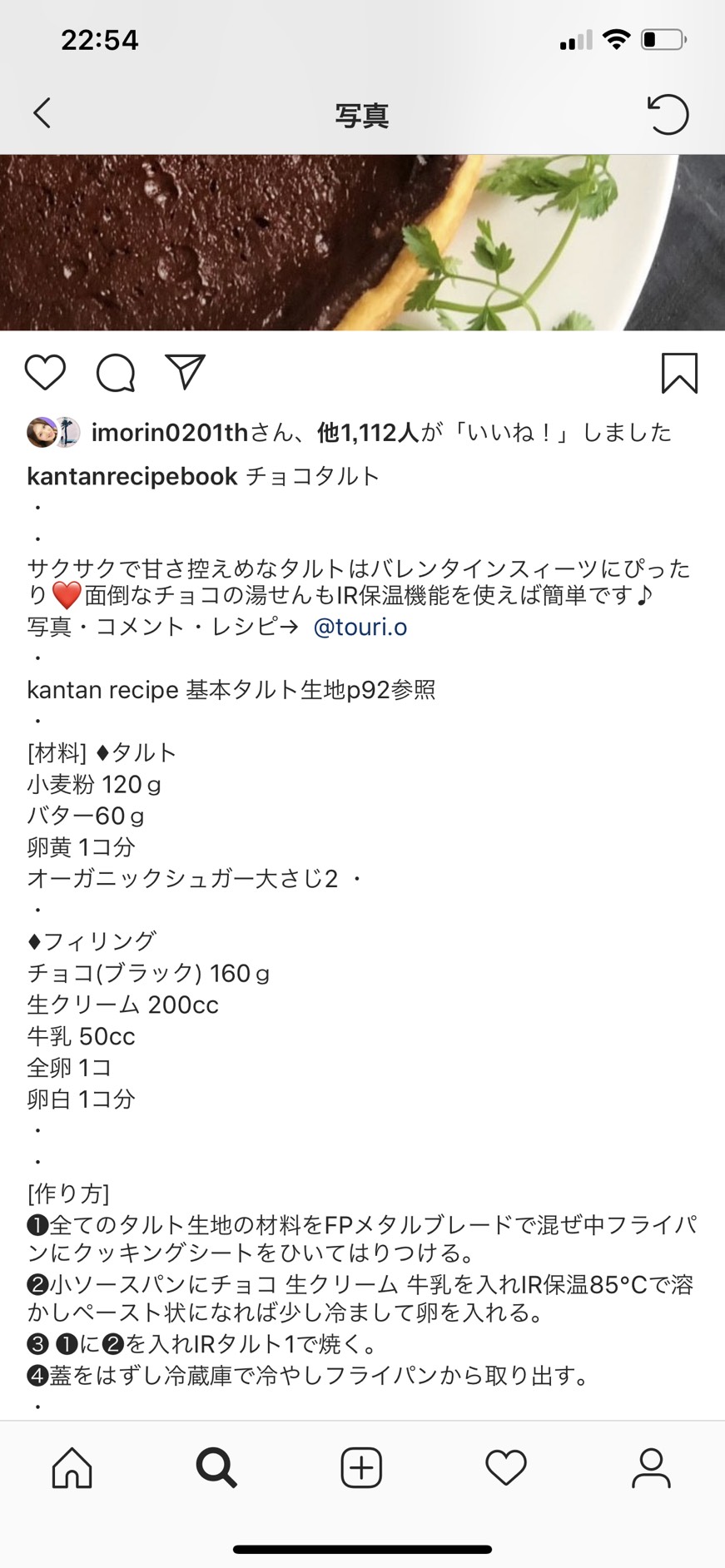This screenshot has width=725, height=1568.
Task: Create a new post with the plus tab
Action: point(361,1467)
